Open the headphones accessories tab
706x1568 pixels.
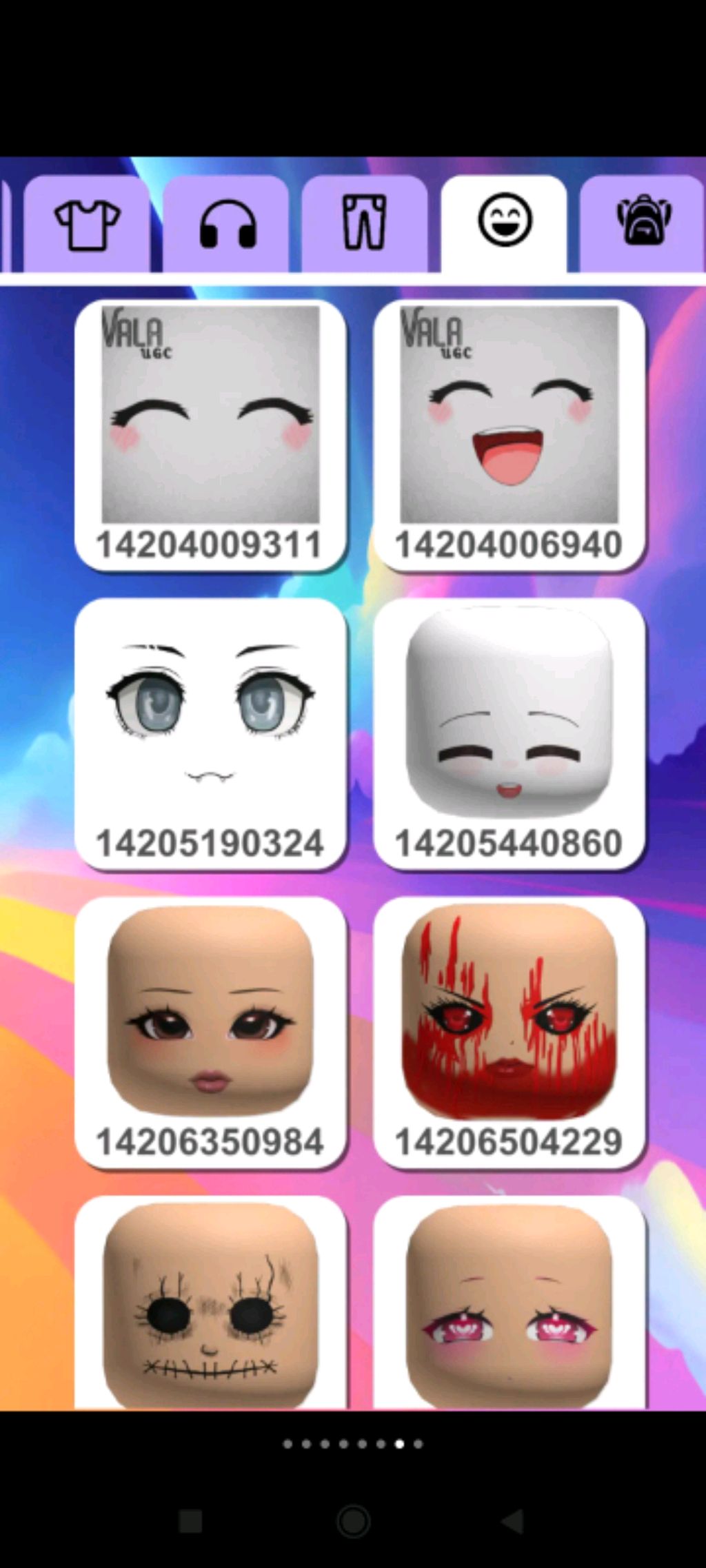227,223
